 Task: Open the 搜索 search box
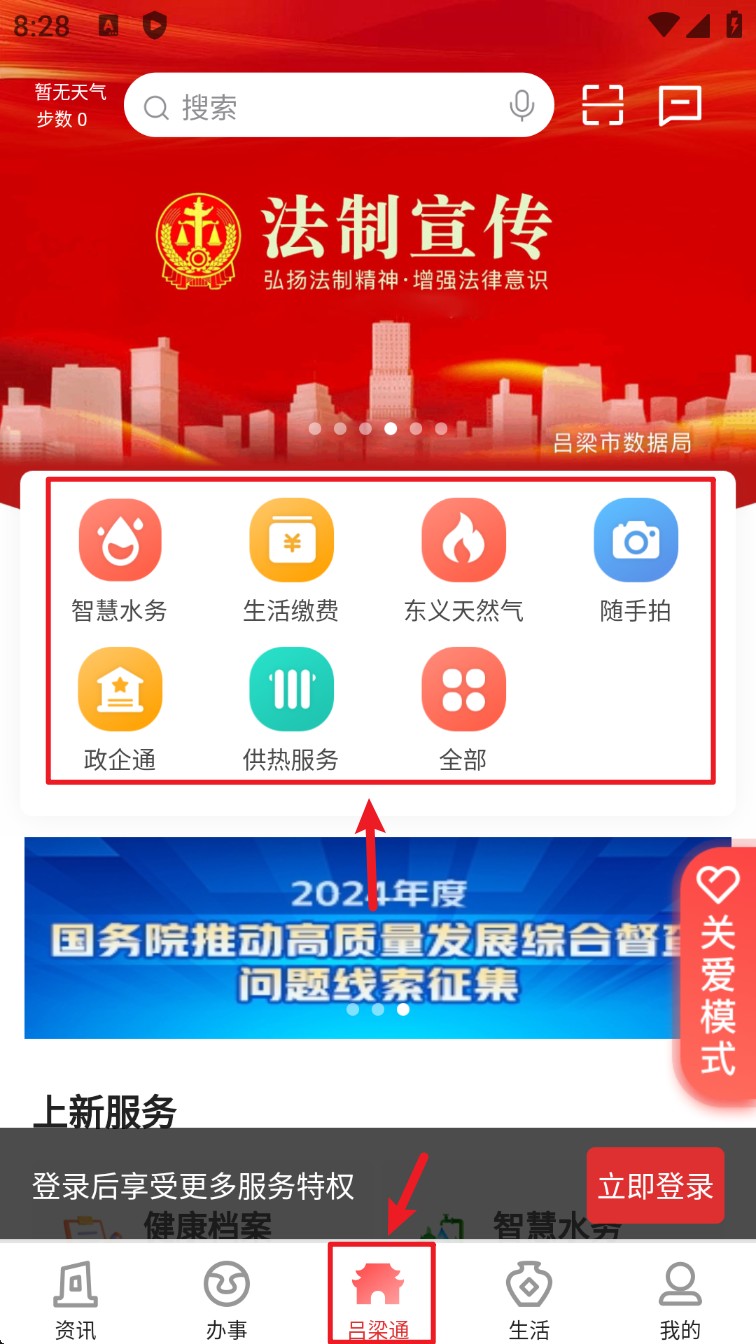(320, 107)
